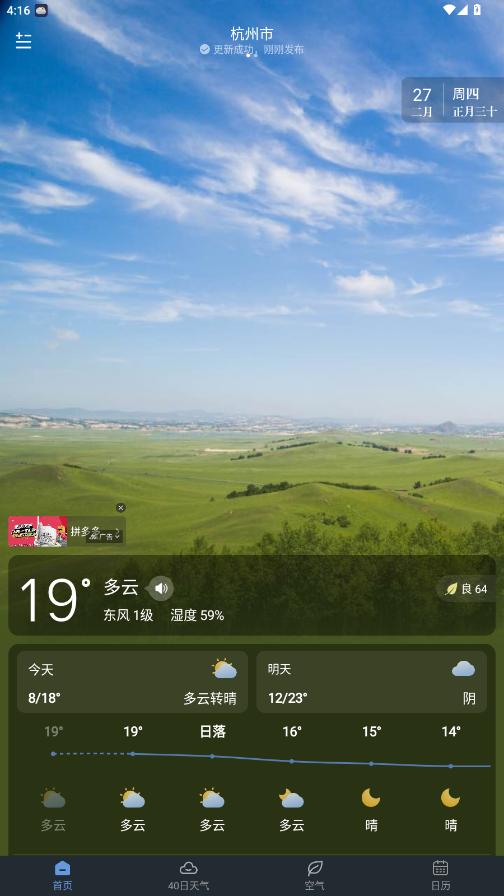This screenshot has height=896, width=504.
Task: Open today's forecast card 今天
Action: click(x=133, y=682)
